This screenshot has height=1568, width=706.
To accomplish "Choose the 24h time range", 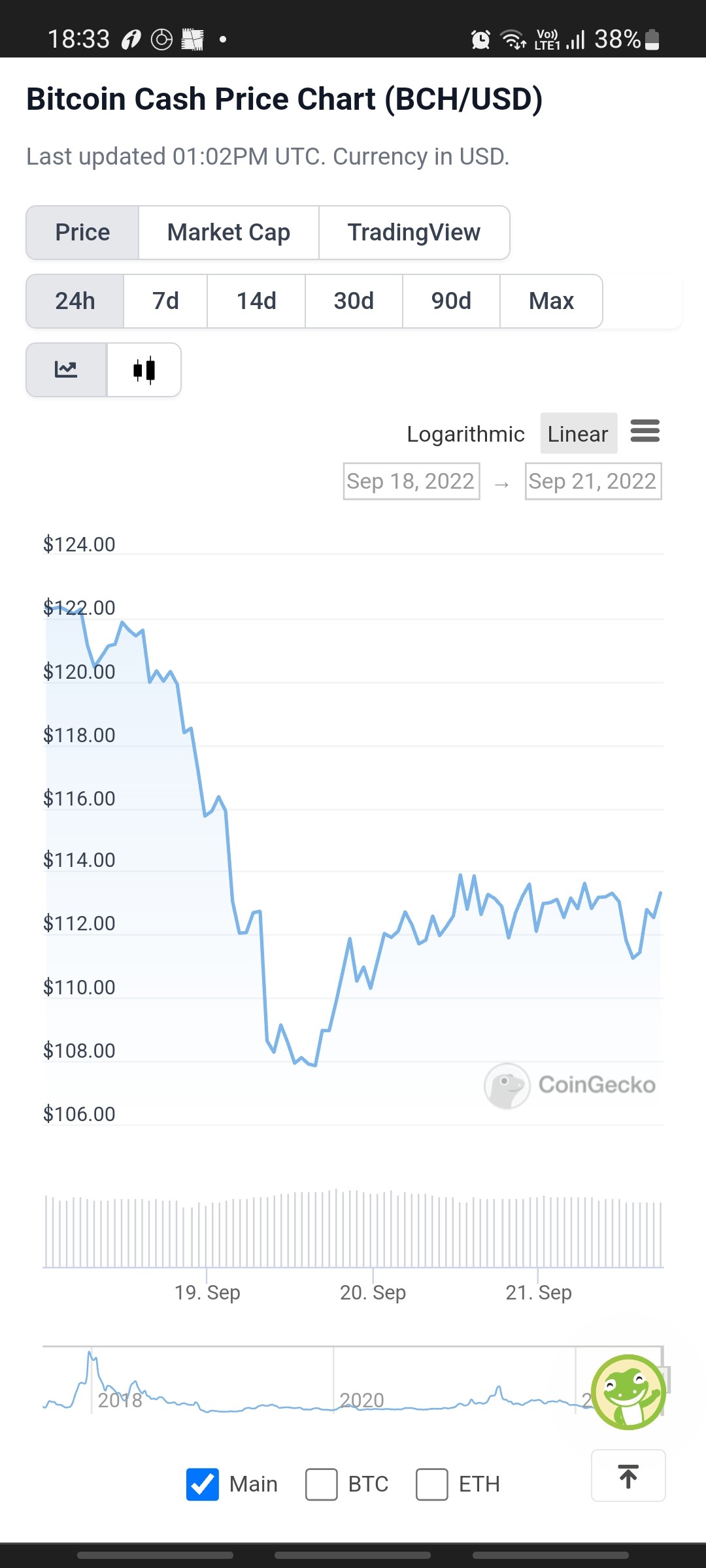I will [75, 301].
